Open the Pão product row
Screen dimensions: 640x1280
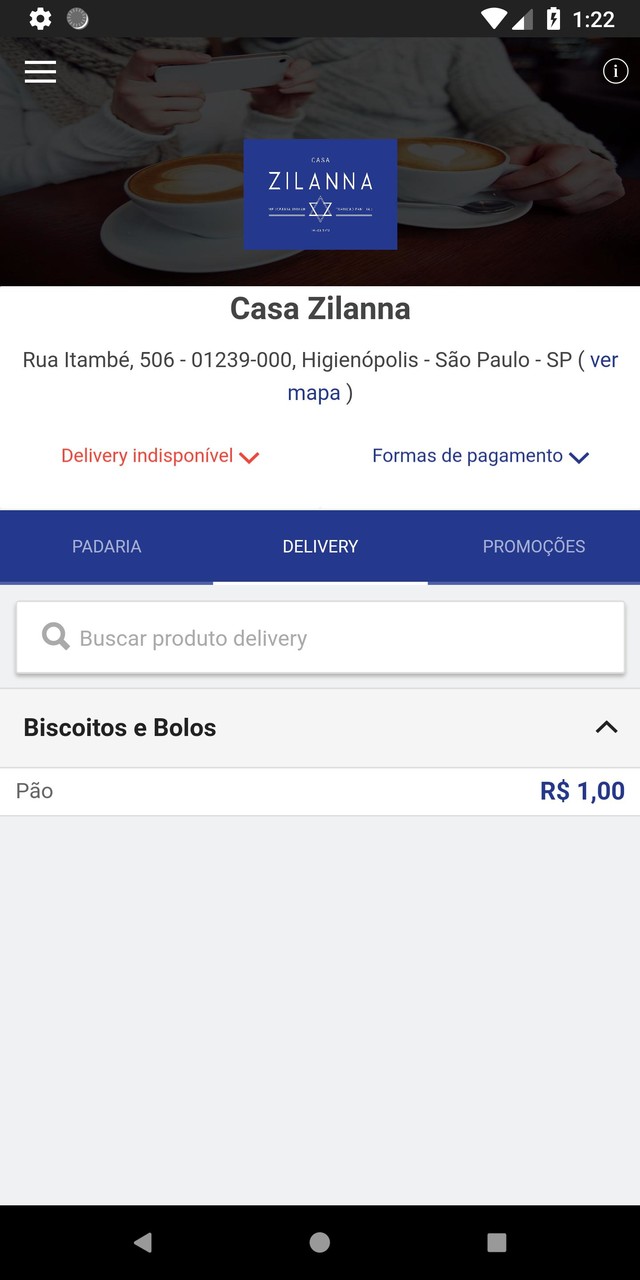pyautogui.click(x=320, y=791)
